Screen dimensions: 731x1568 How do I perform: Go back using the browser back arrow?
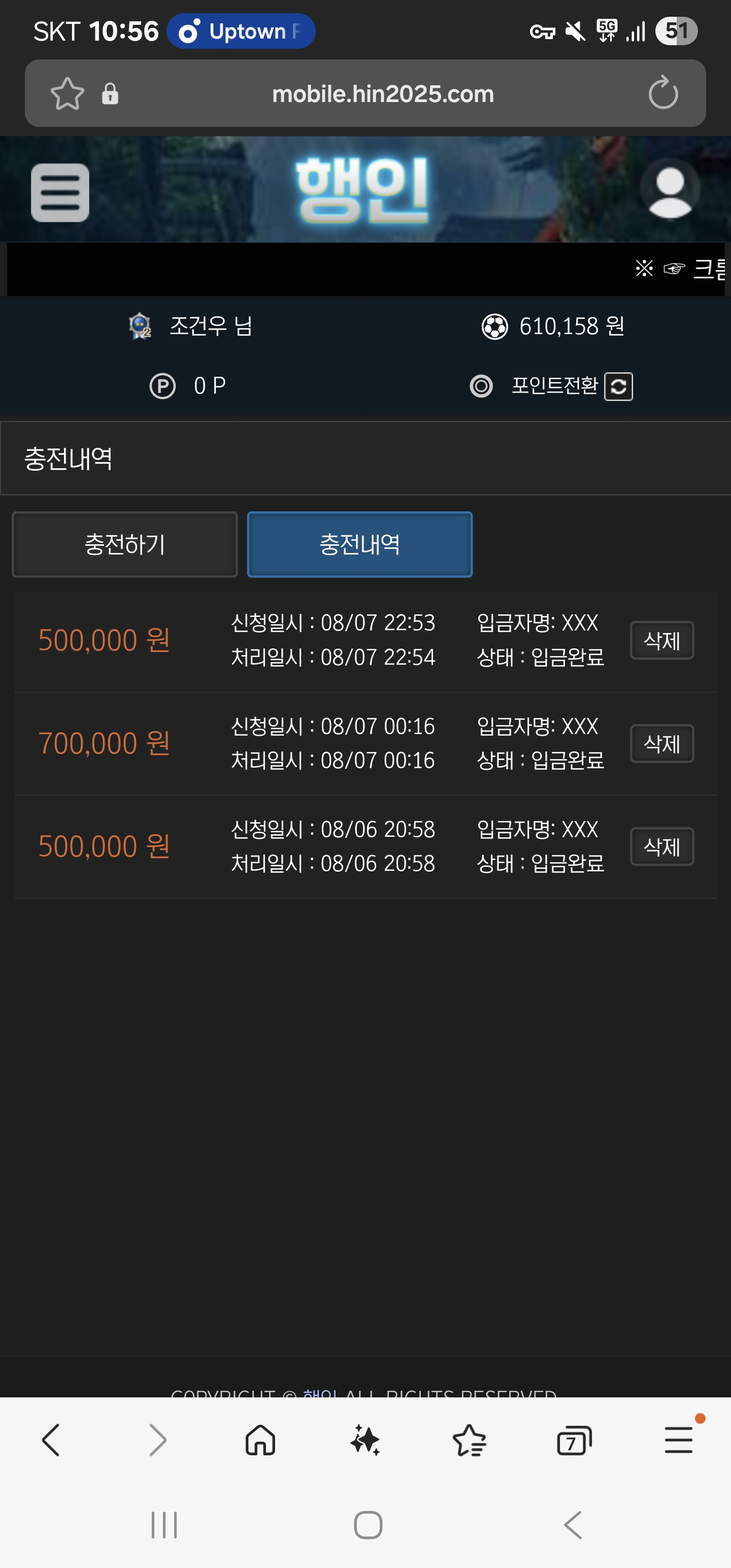click(x=51, y=1440)
